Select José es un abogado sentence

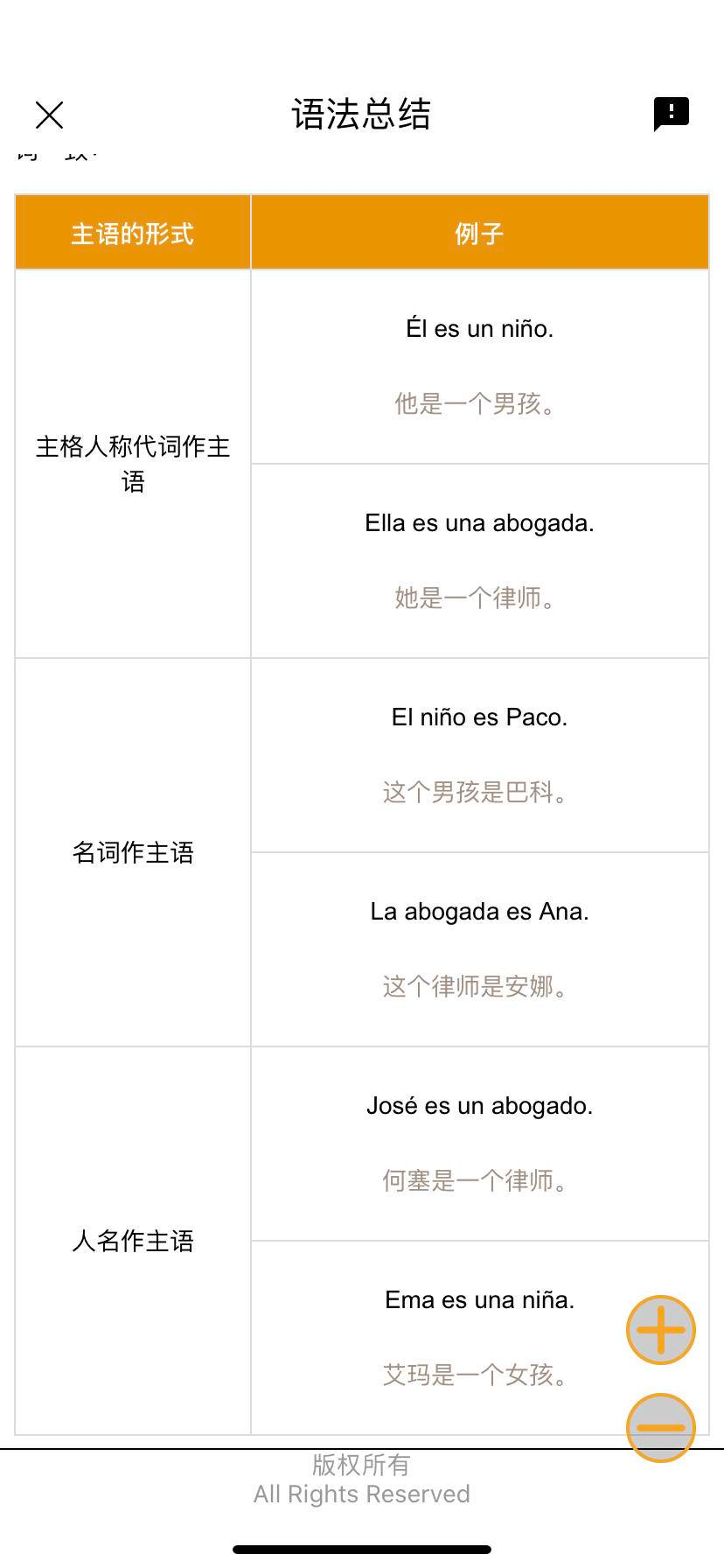point(479,1104)
